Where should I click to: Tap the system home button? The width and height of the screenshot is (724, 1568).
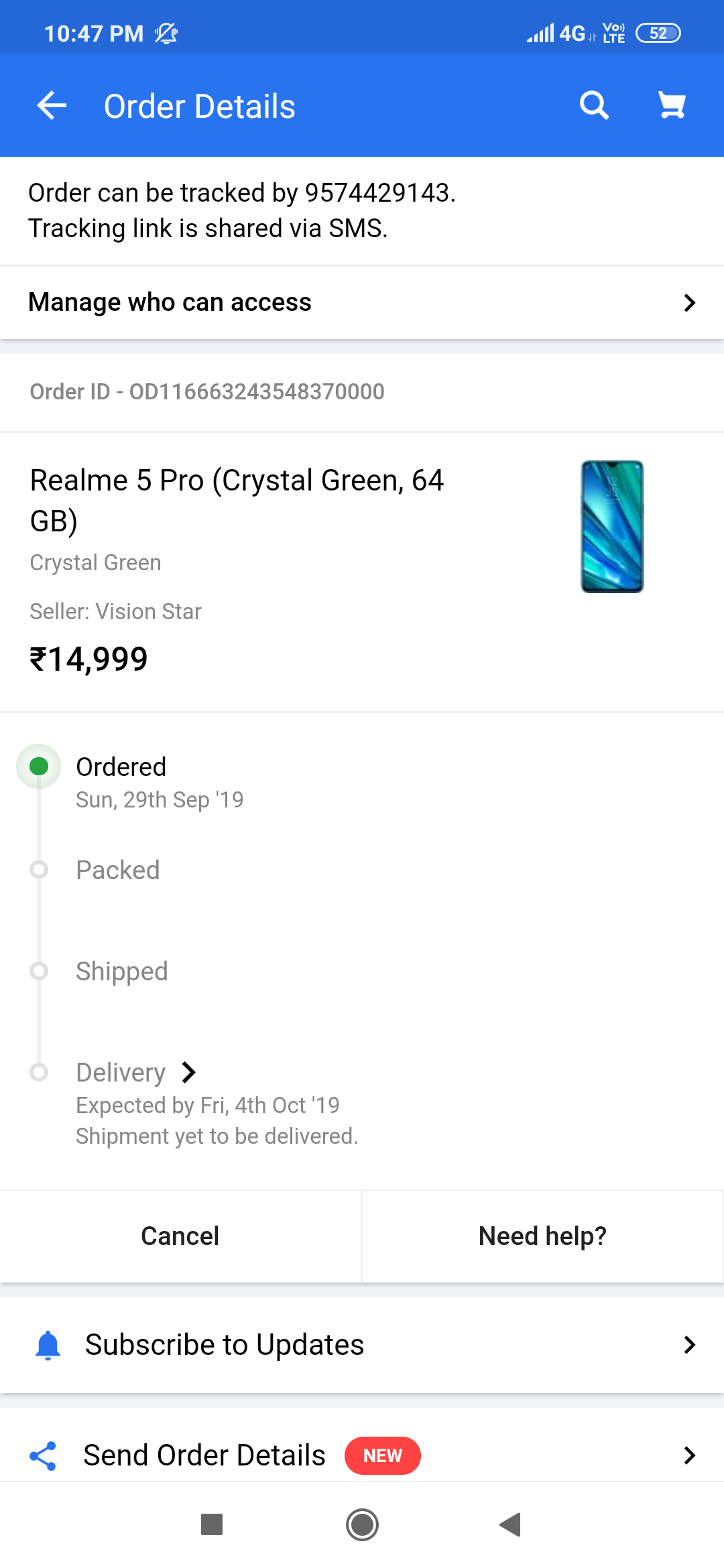[x=362, y=1525]
